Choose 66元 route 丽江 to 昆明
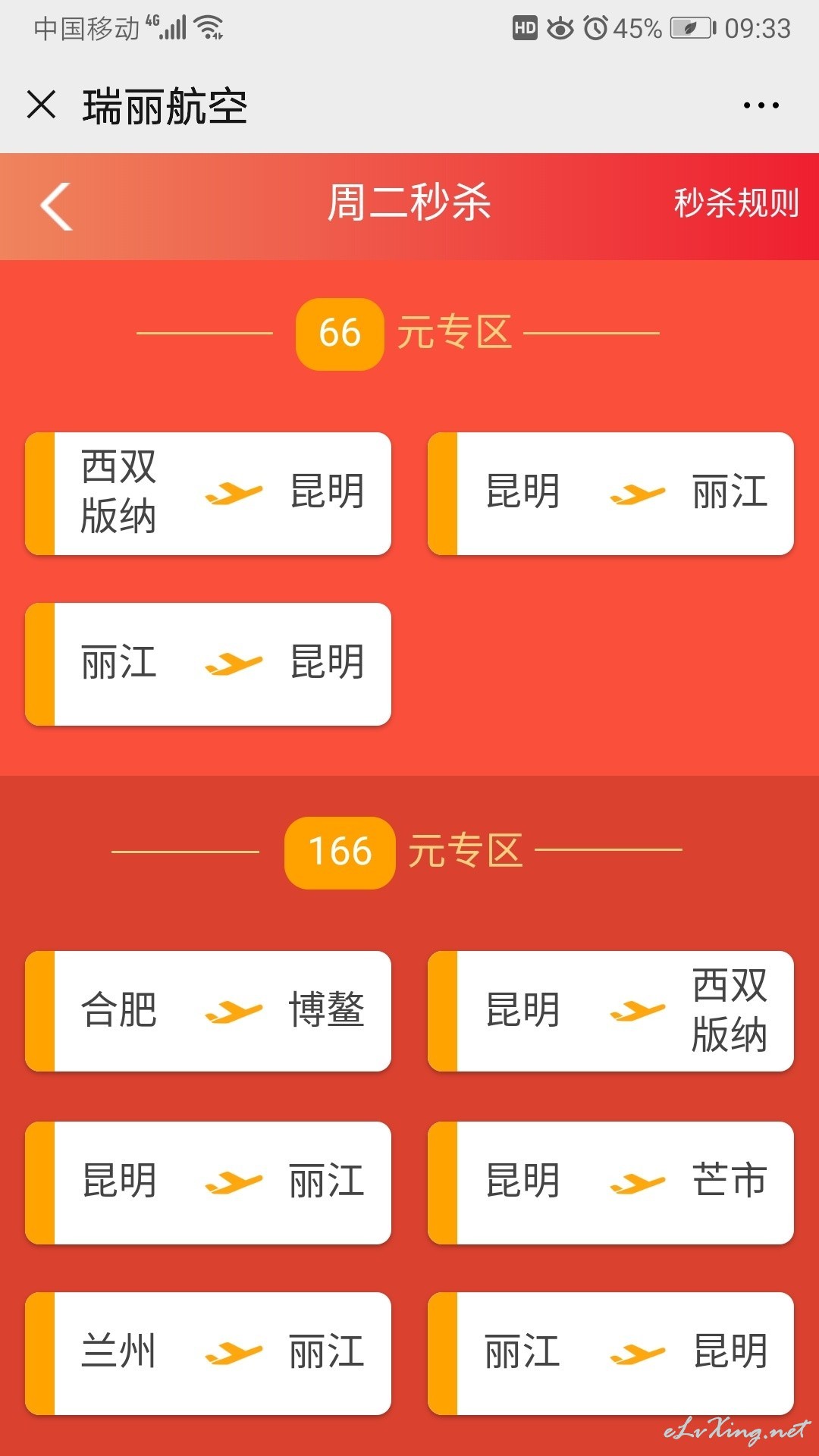The width and height of the screenshot is (819, 1456). pyautogui.click(x=208, y=664)
